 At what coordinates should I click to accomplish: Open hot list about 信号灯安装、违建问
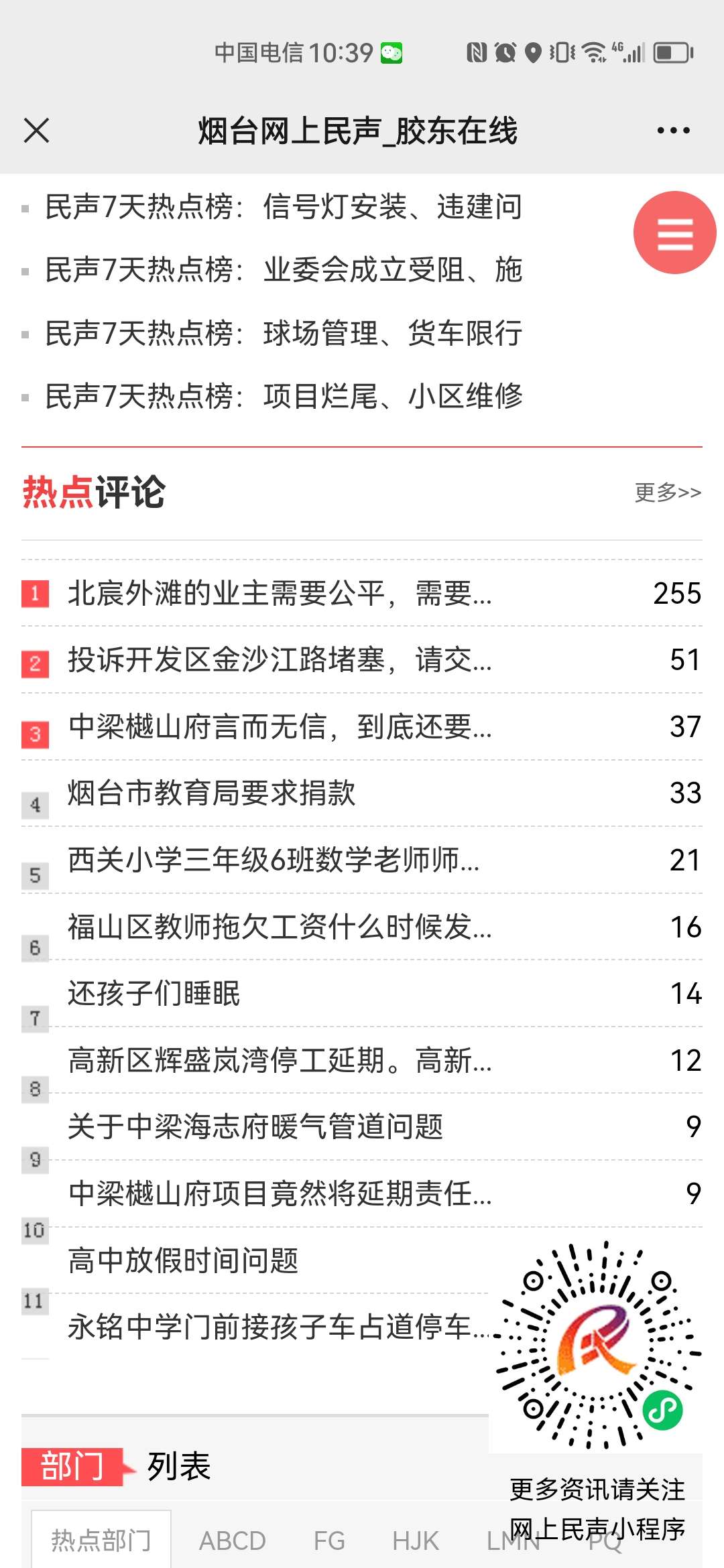click(283, 206)
